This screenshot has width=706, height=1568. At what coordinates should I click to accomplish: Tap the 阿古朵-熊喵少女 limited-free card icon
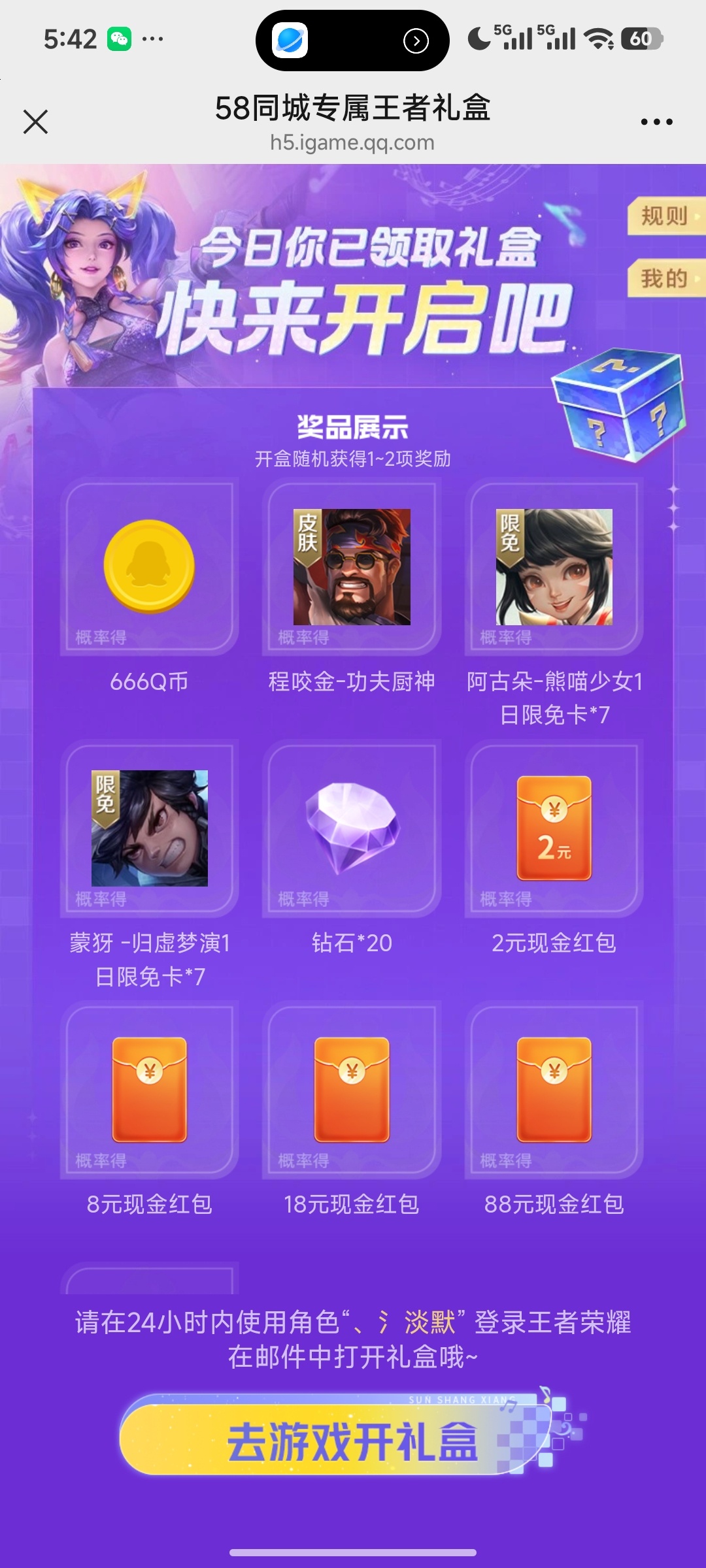(554, 567)
